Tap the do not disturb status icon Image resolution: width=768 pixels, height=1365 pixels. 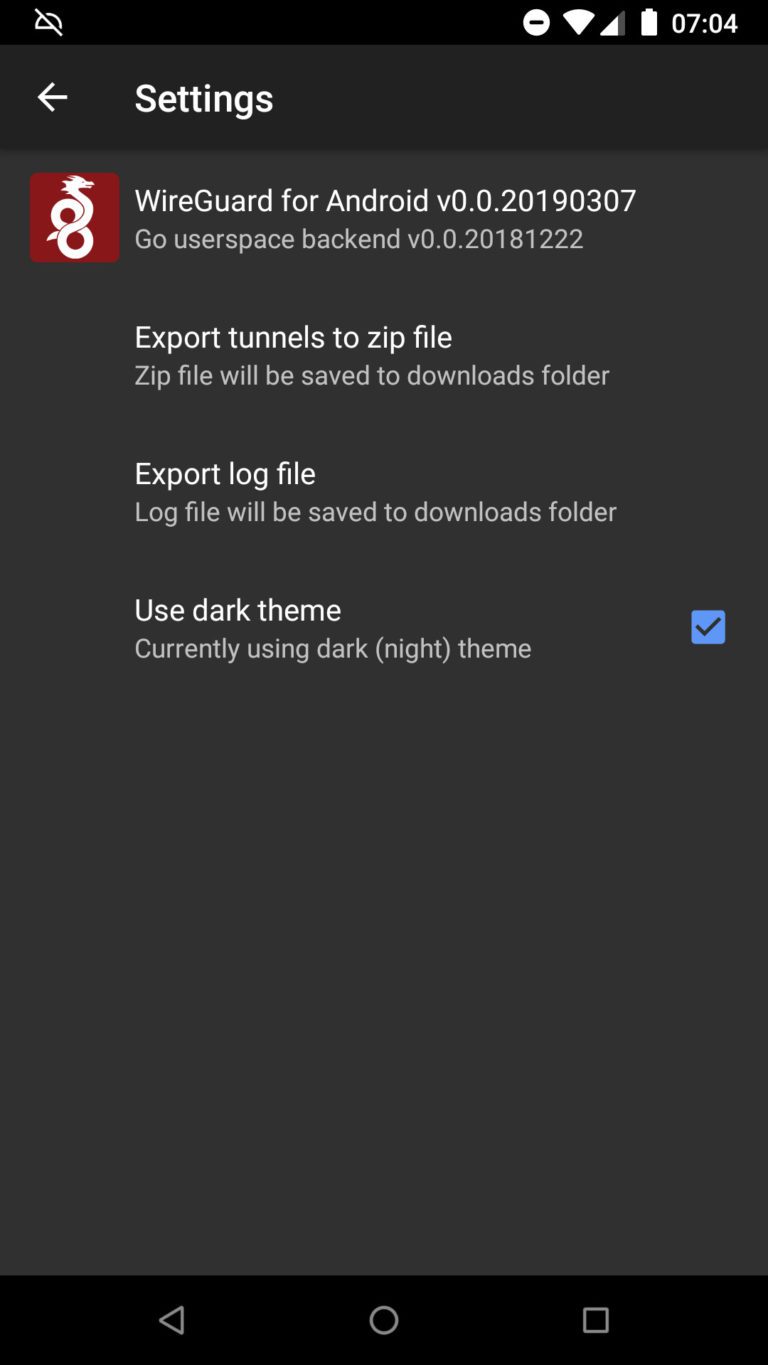pyautogui.click(x=537, y=21)
